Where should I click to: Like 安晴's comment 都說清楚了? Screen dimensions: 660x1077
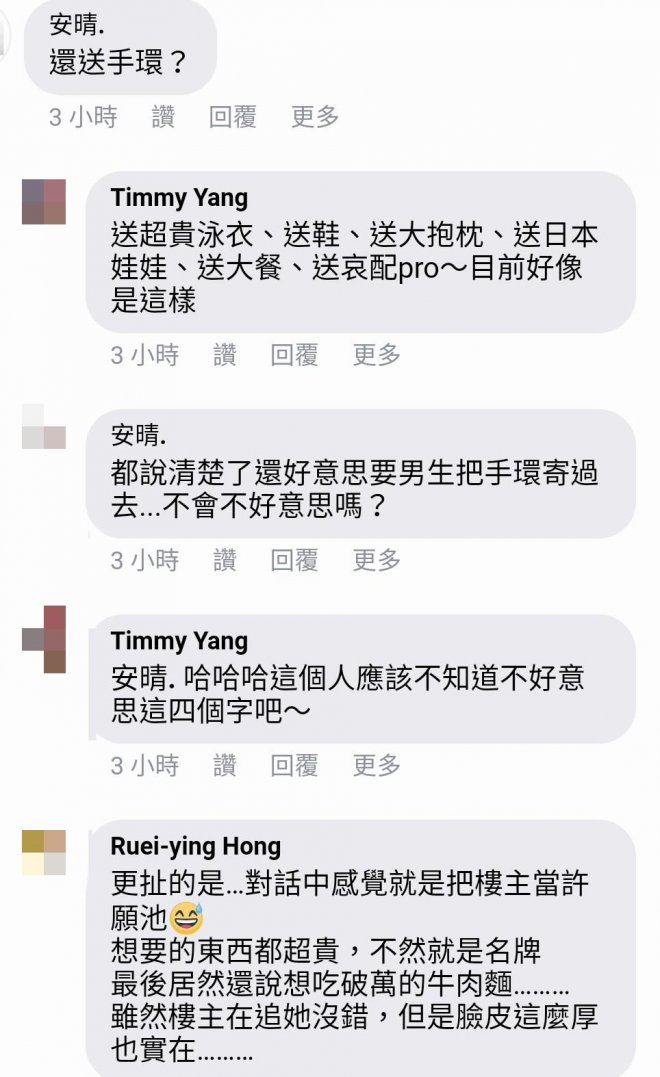click(225, 560)
